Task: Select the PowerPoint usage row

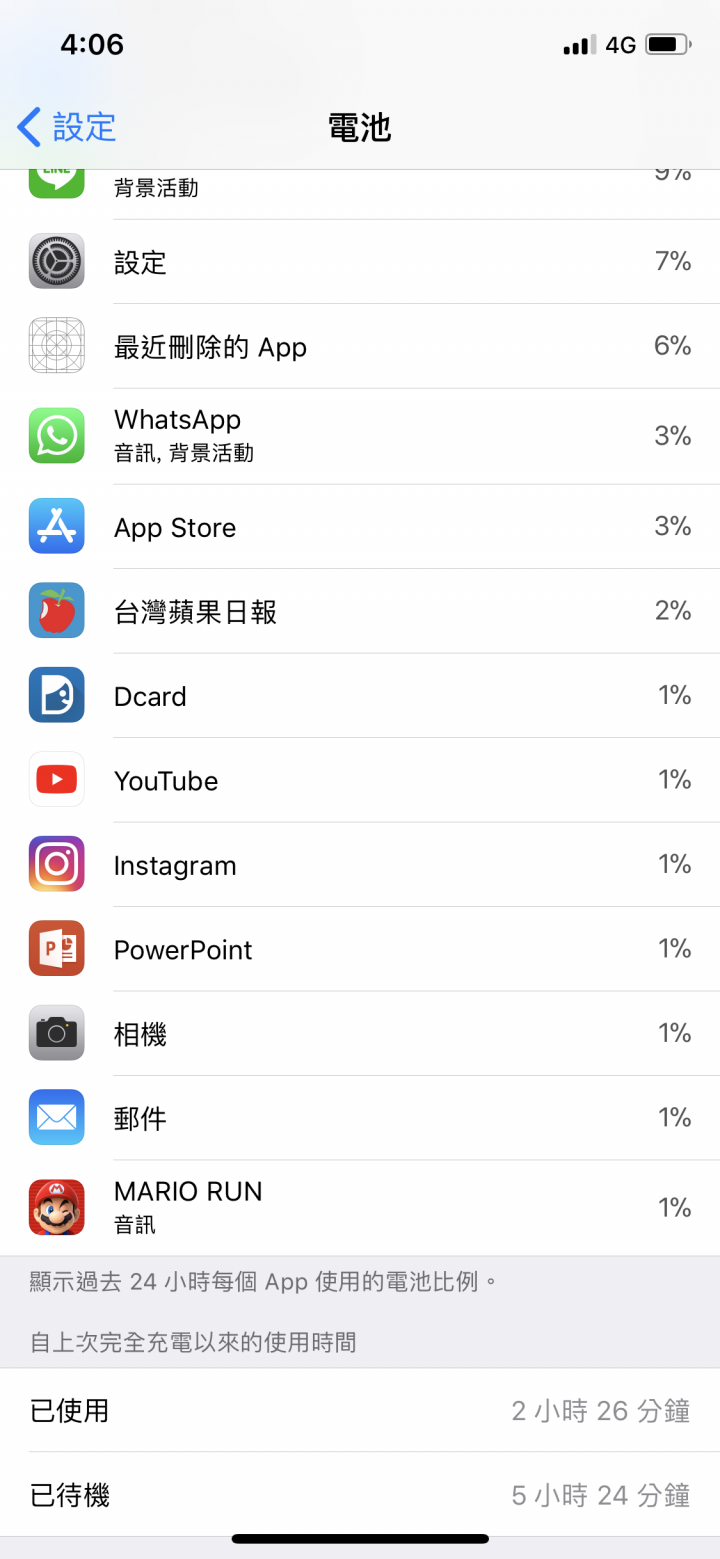Action: 360,949
